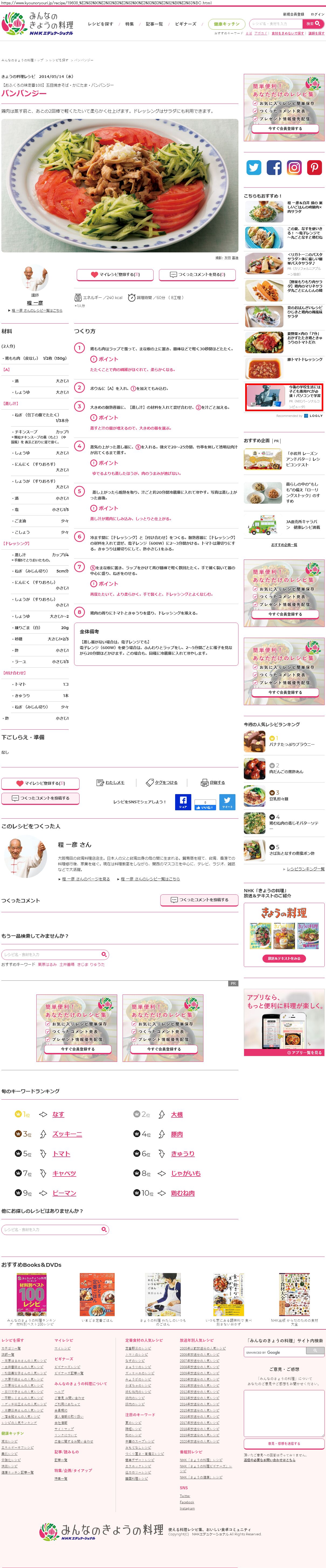Tap the Pinterest icon in the sidebar
This screenshot has height=1568, width=326.
click(314, 167)
